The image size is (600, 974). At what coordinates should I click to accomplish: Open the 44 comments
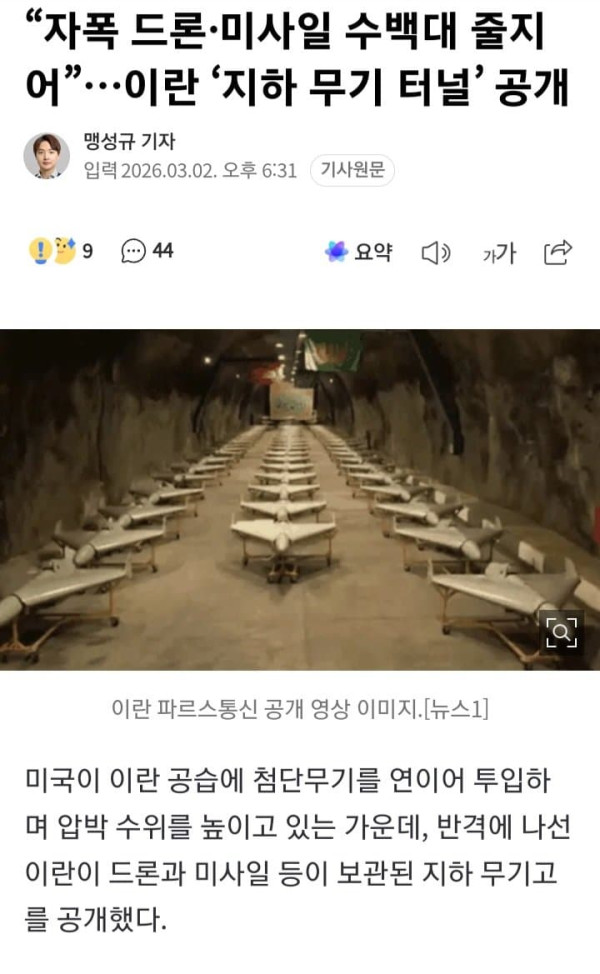[146, 251]
